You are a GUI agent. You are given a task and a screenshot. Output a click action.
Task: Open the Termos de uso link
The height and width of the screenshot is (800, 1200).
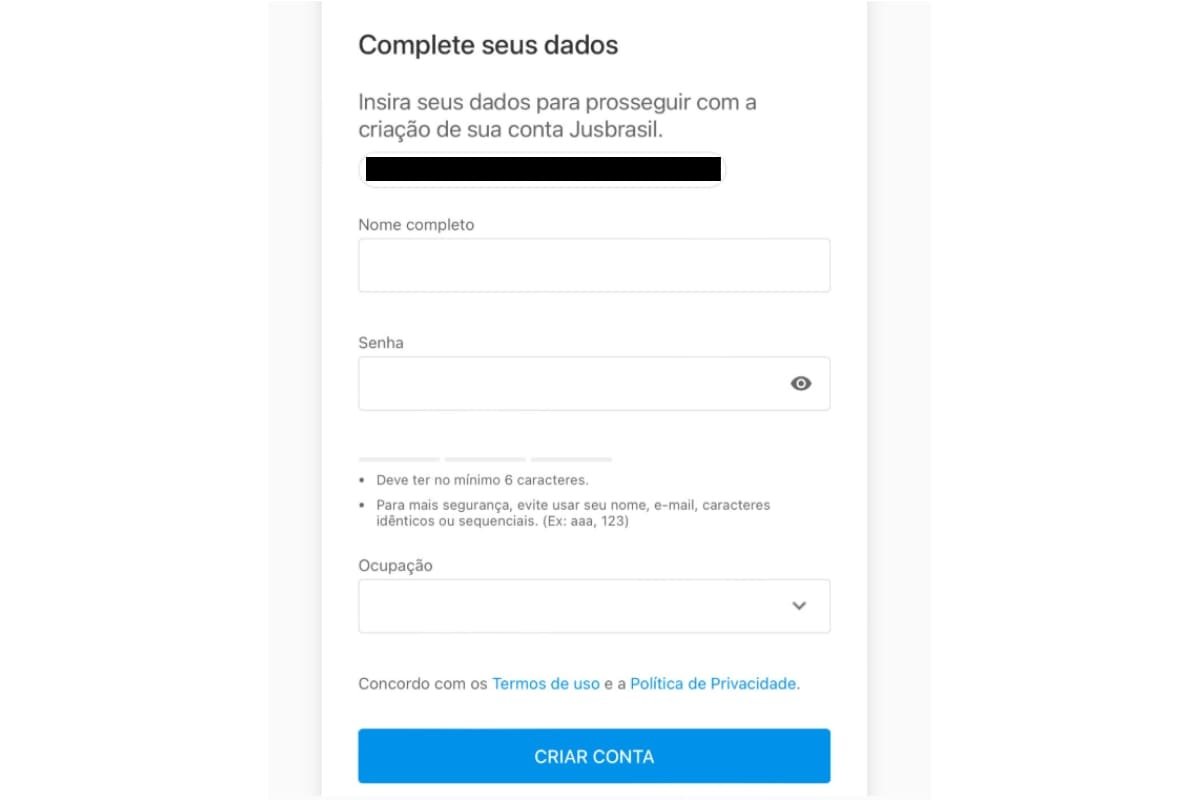click(546, 684)
